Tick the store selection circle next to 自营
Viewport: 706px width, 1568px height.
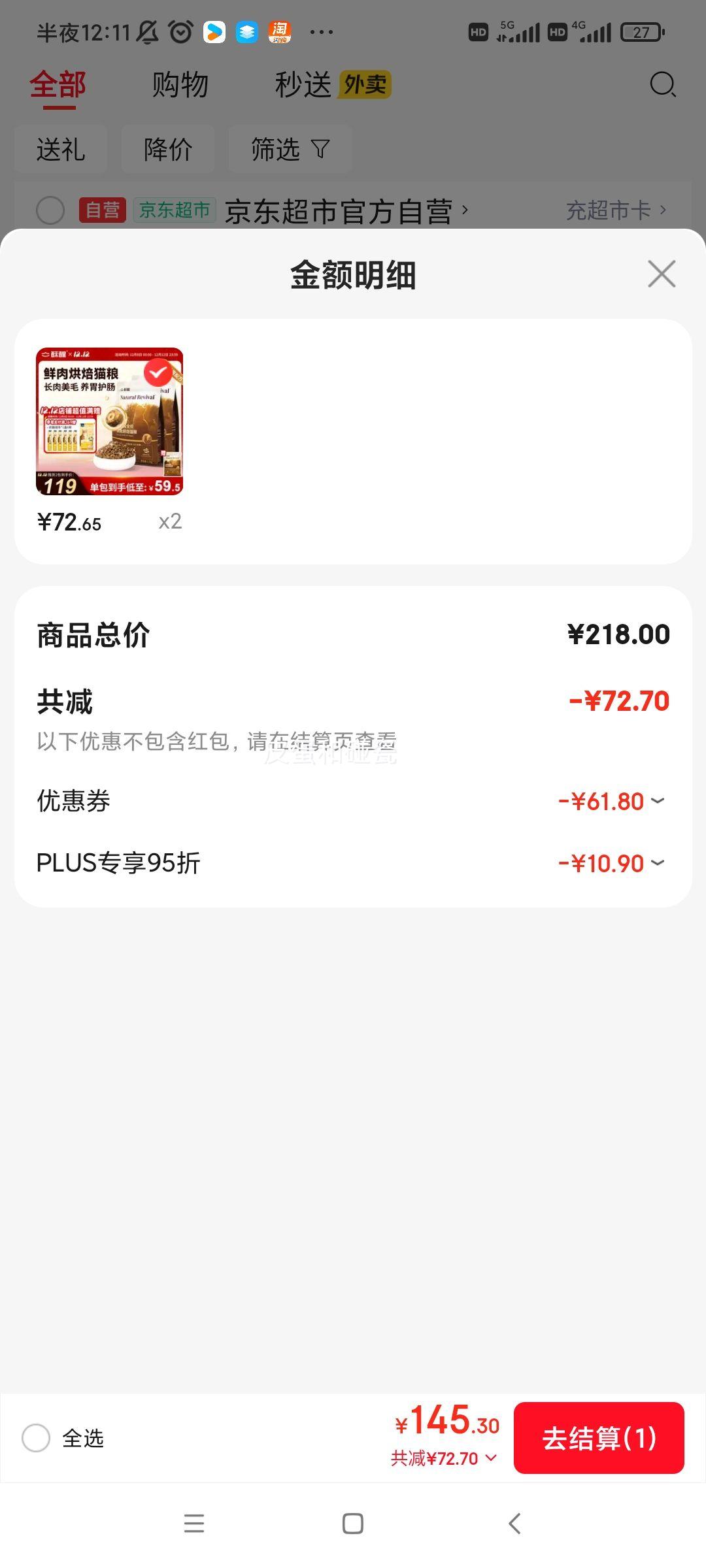51,210
